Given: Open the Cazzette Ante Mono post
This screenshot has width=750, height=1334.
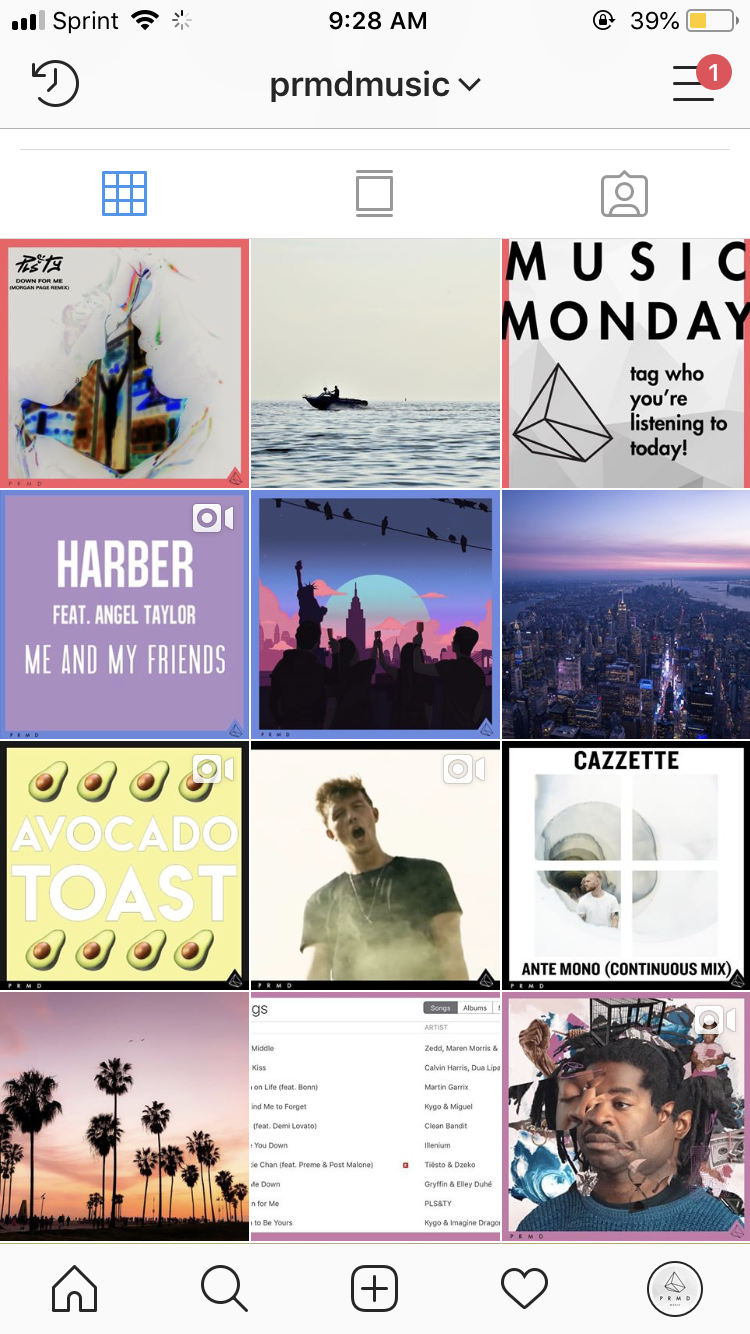Looking at the screenshot, I should [626, 866].
